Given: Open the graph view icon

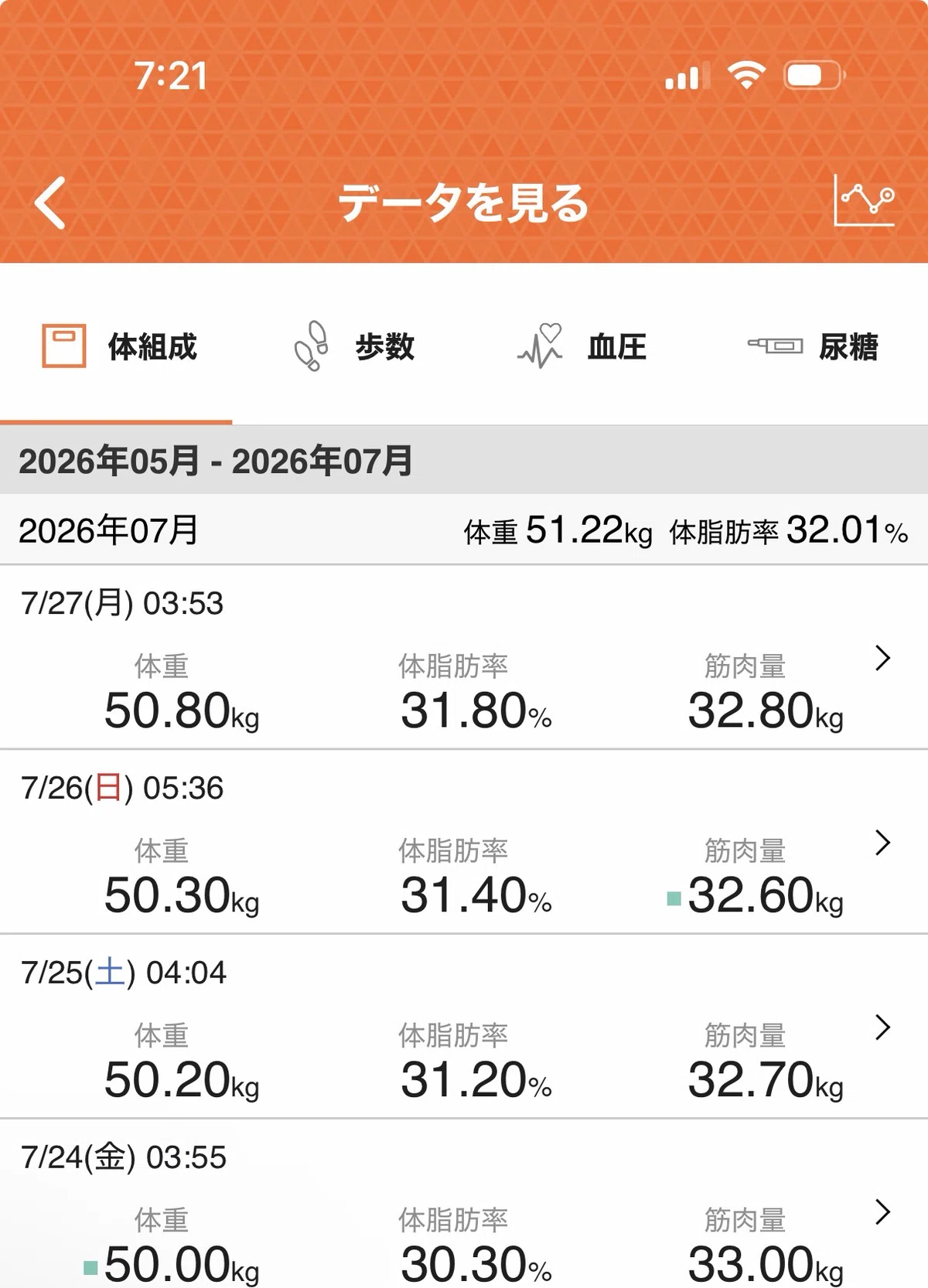Looking at the screenshot, I should pyautogui.click(x=865, y=200).
